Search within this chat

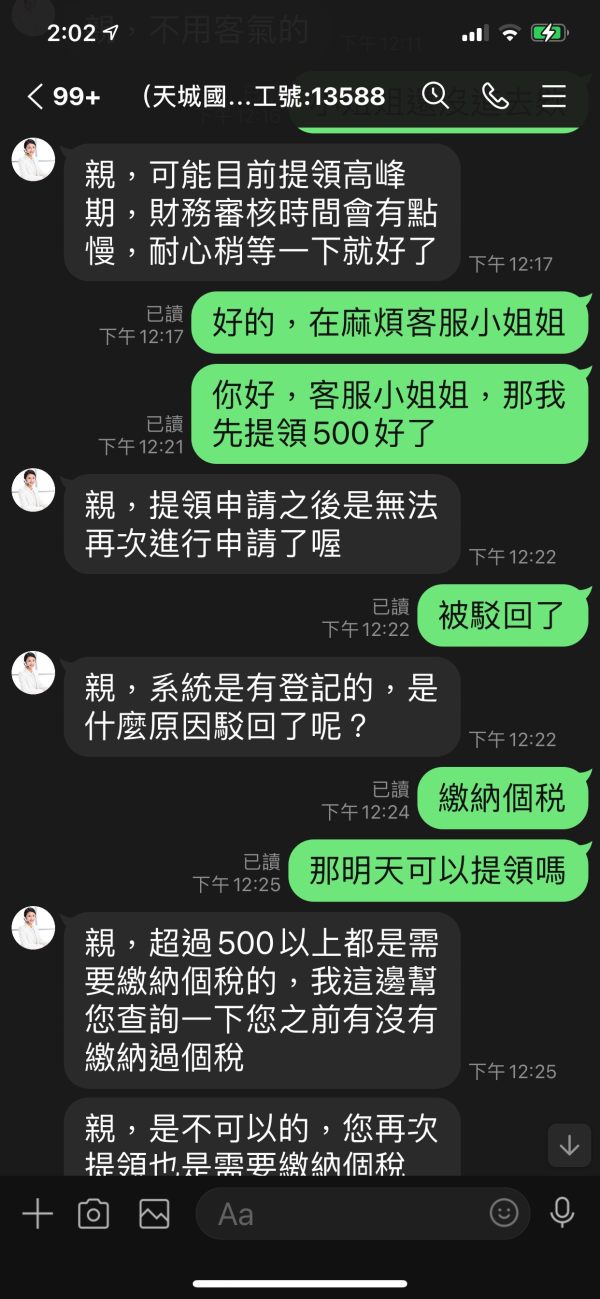435,95
